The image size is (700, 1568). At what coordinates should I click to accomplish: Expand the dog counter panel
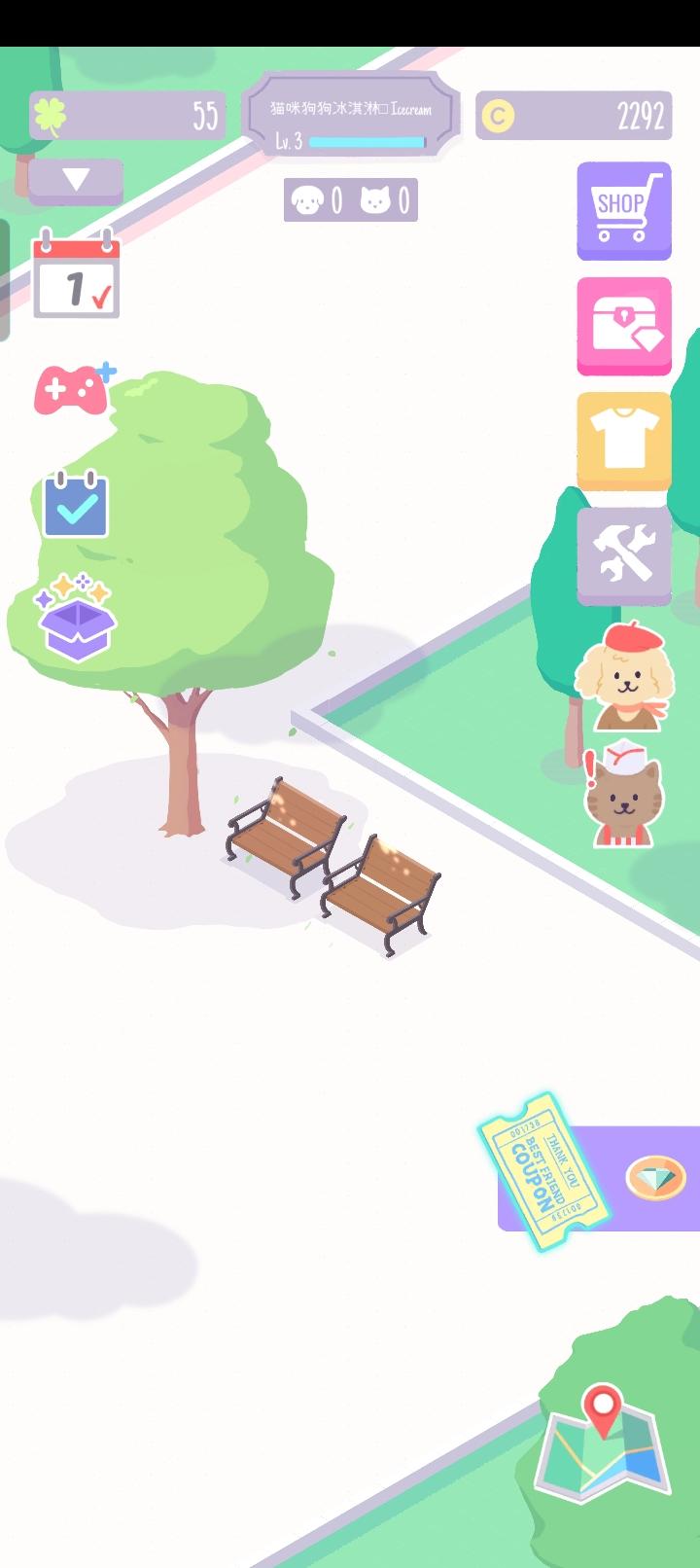coord(316,200)
